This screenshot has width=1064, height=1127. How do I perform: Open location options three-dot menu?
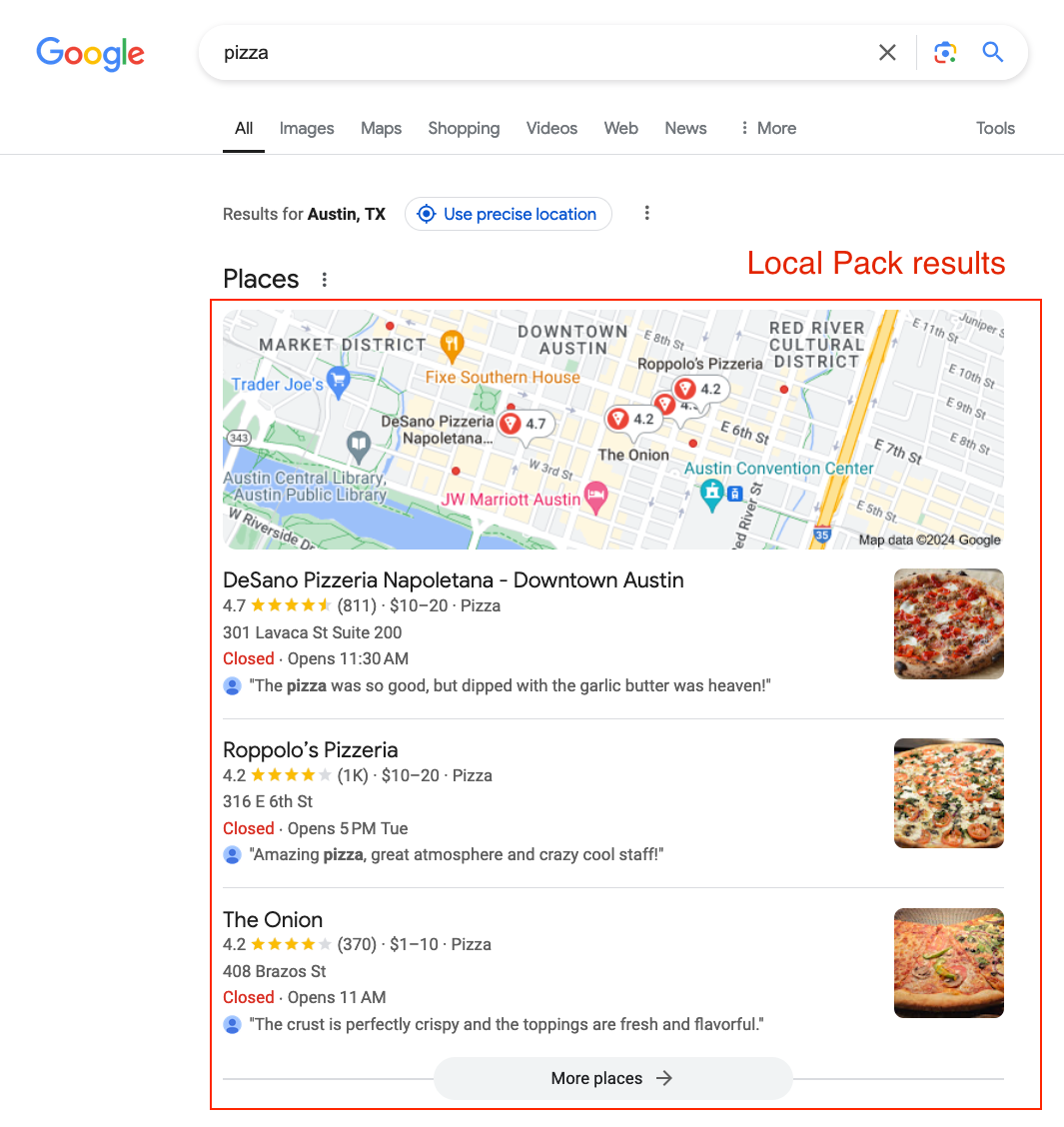647,213
